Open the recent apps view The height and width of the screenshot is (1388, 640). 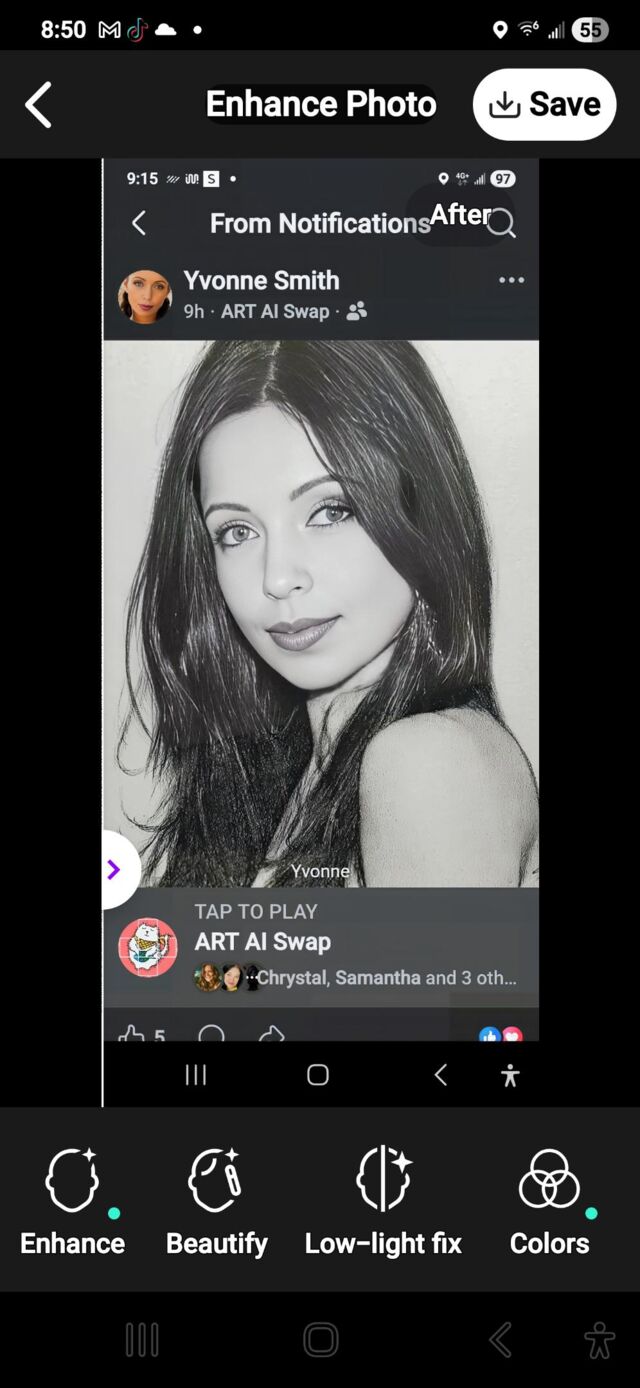142,1340
